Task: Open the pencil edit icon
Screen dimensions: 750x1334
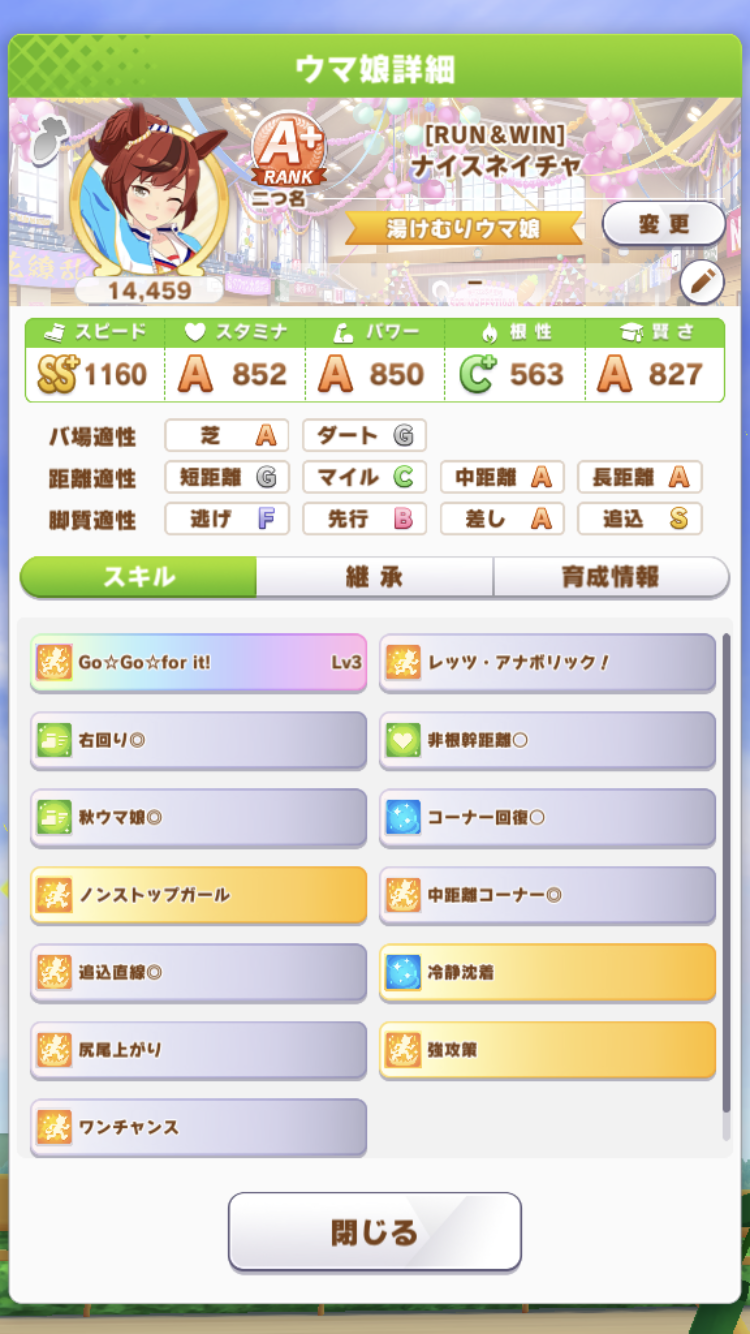Action: [x=702, y=283]
